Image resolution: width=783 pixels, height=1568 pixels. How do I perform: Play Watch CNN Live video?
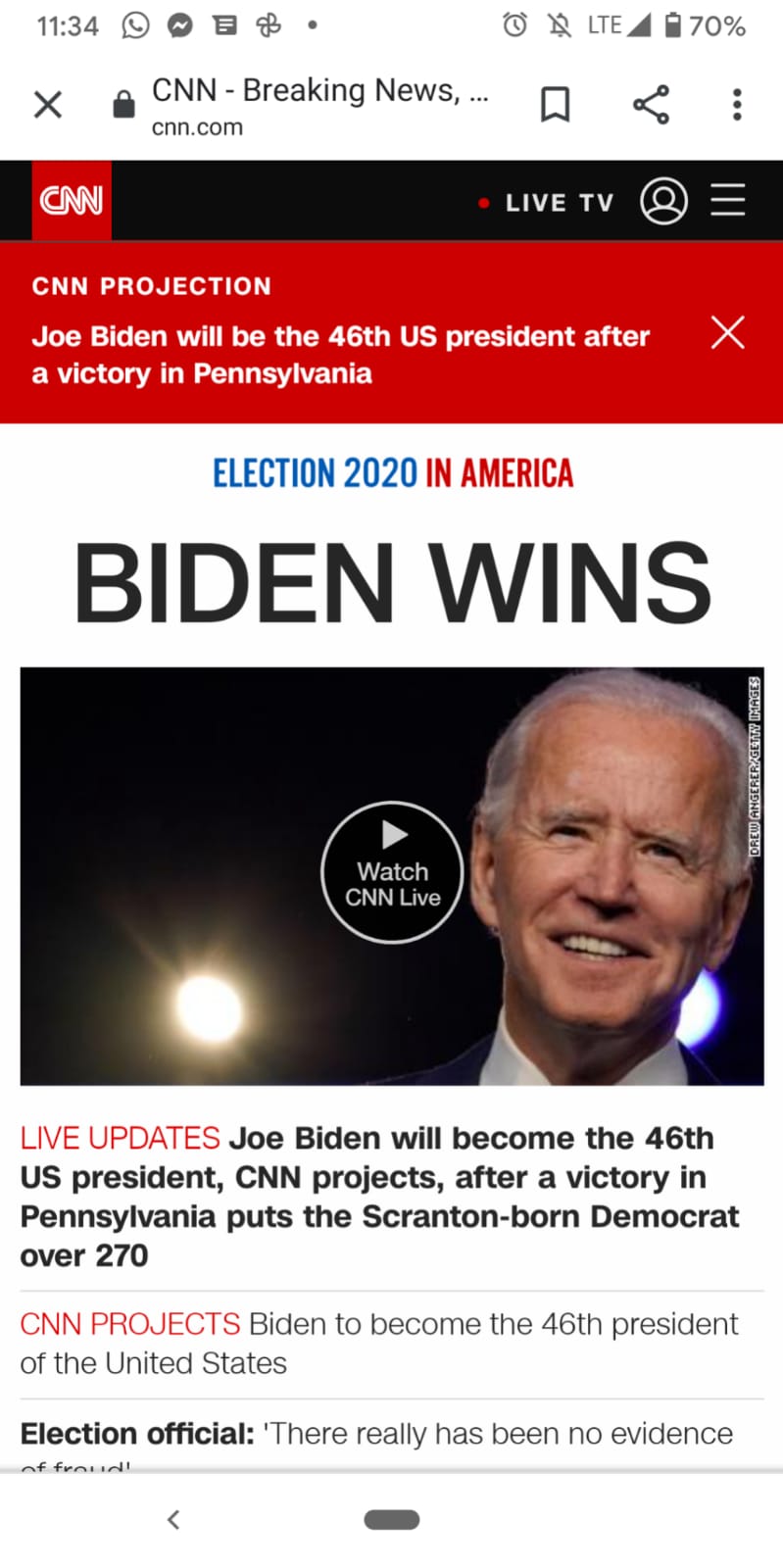[x=392, y=872]
